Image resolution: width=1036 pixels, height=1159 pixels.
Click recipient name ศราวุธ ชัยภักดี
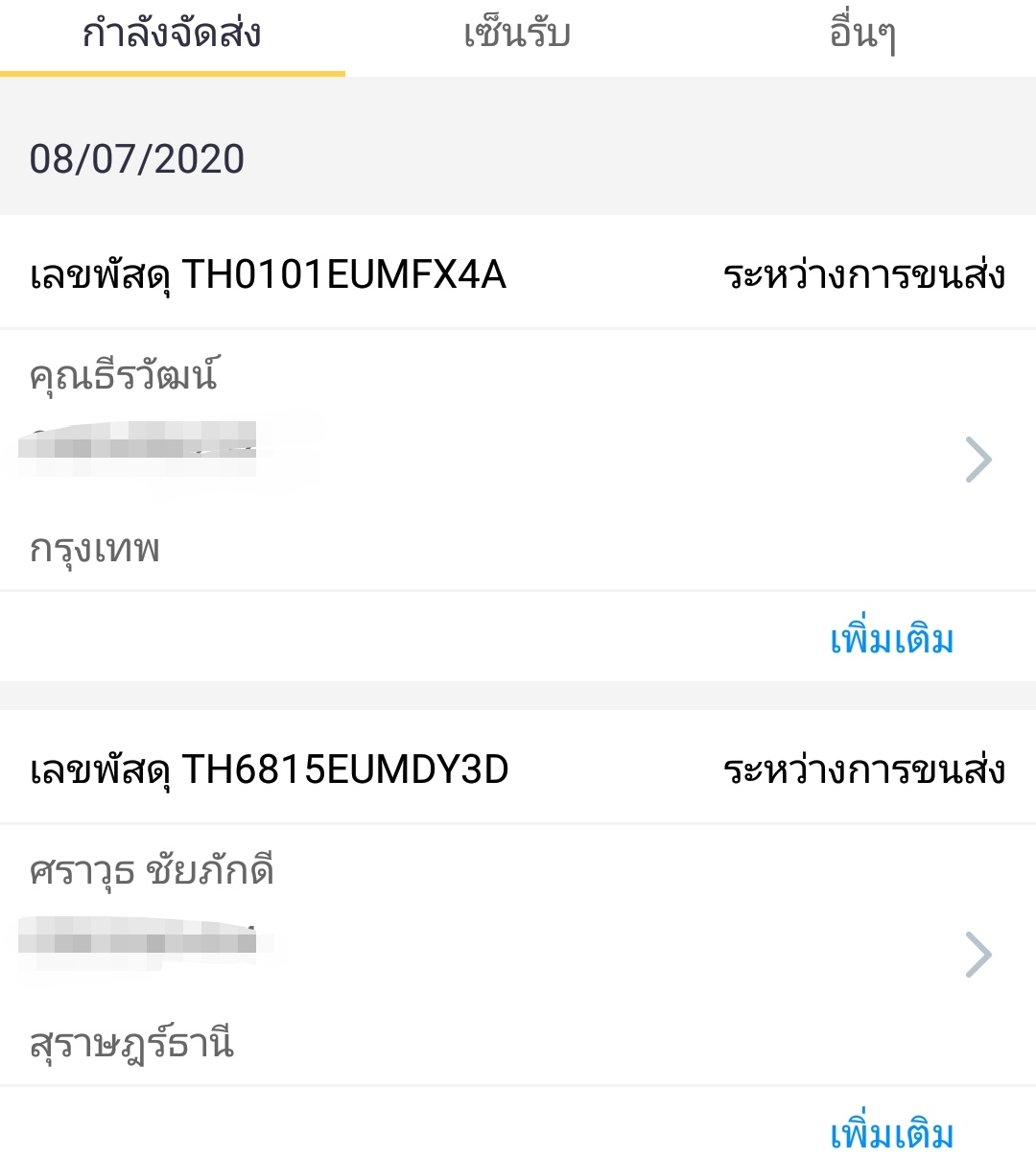(153, 868)
